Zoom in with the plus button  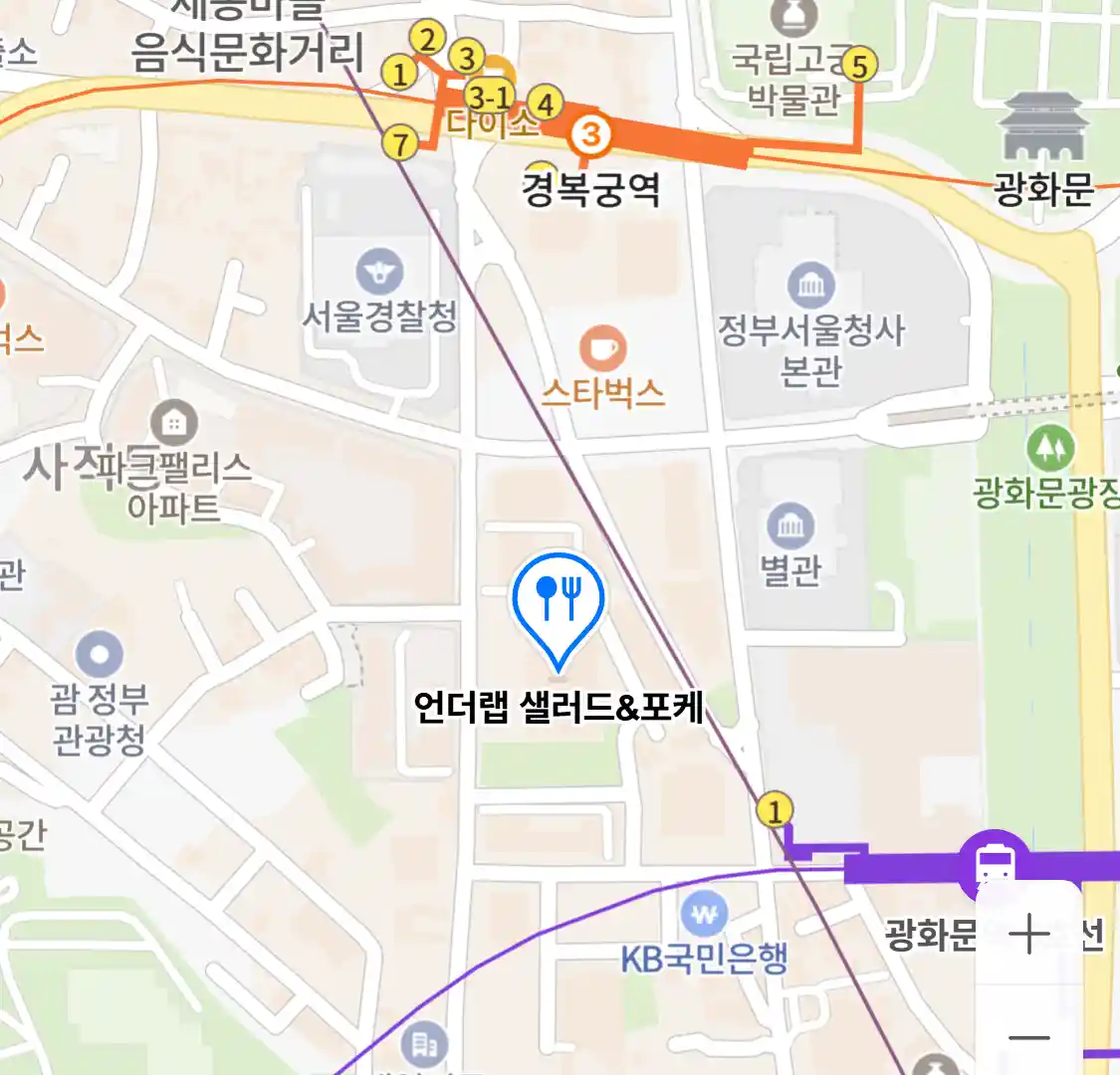point(1028,935)
